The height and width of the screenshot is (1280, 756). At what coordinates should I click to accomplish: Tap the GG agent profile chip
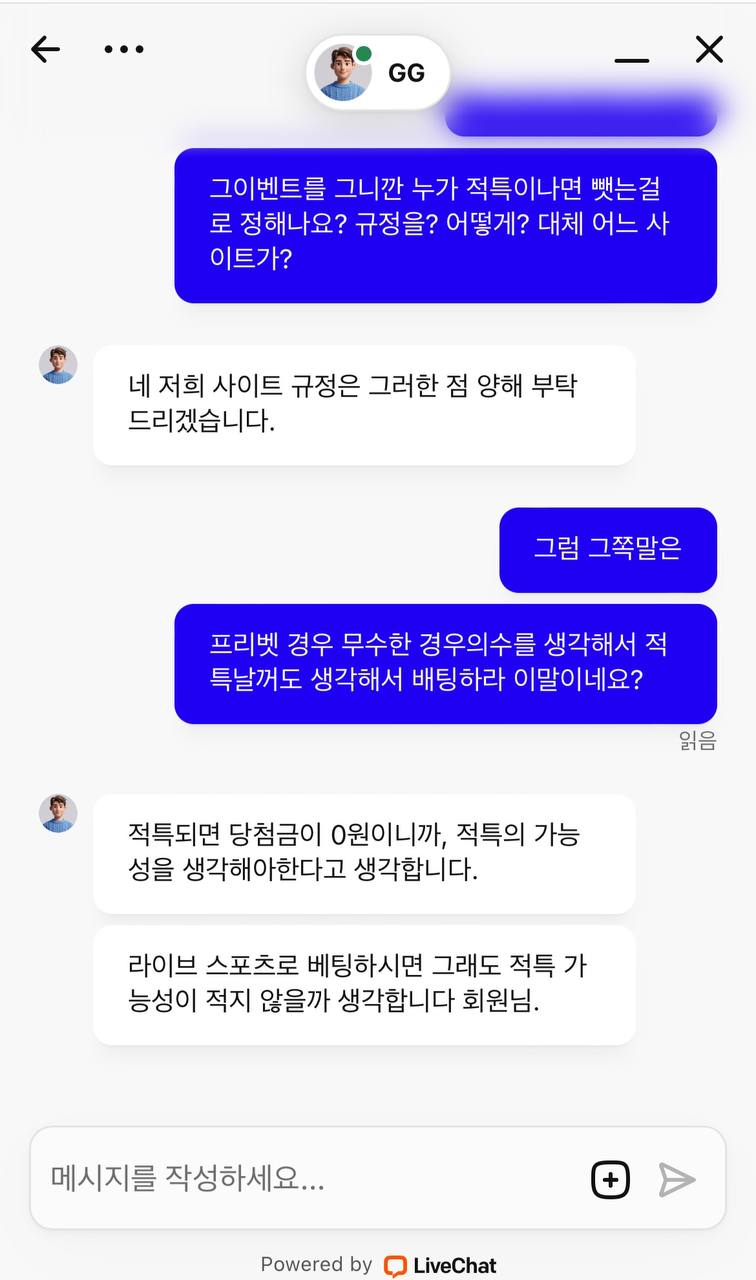(x=378, y=73)
